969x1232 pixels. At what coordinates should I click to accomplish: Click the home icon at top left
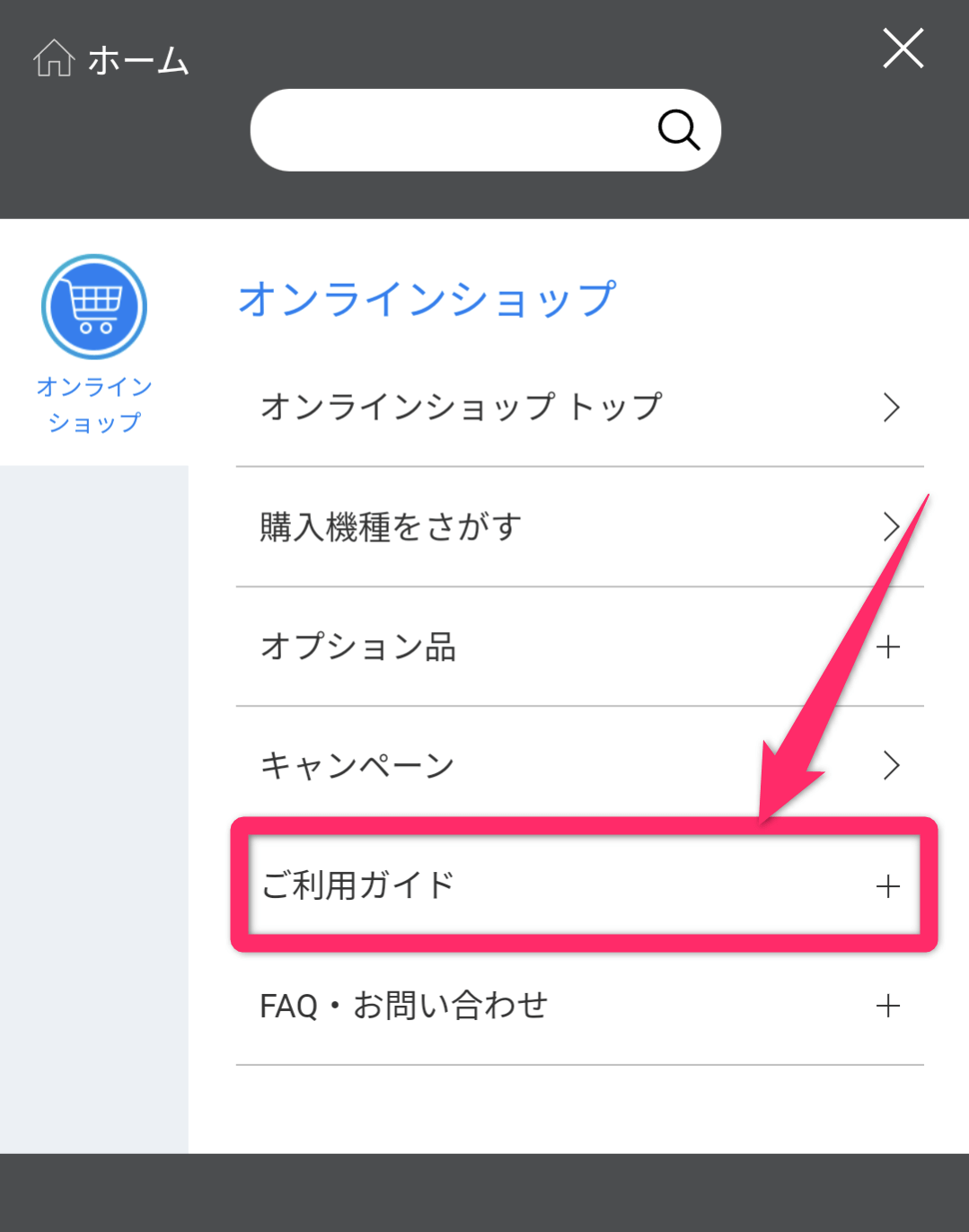[51, 59]
